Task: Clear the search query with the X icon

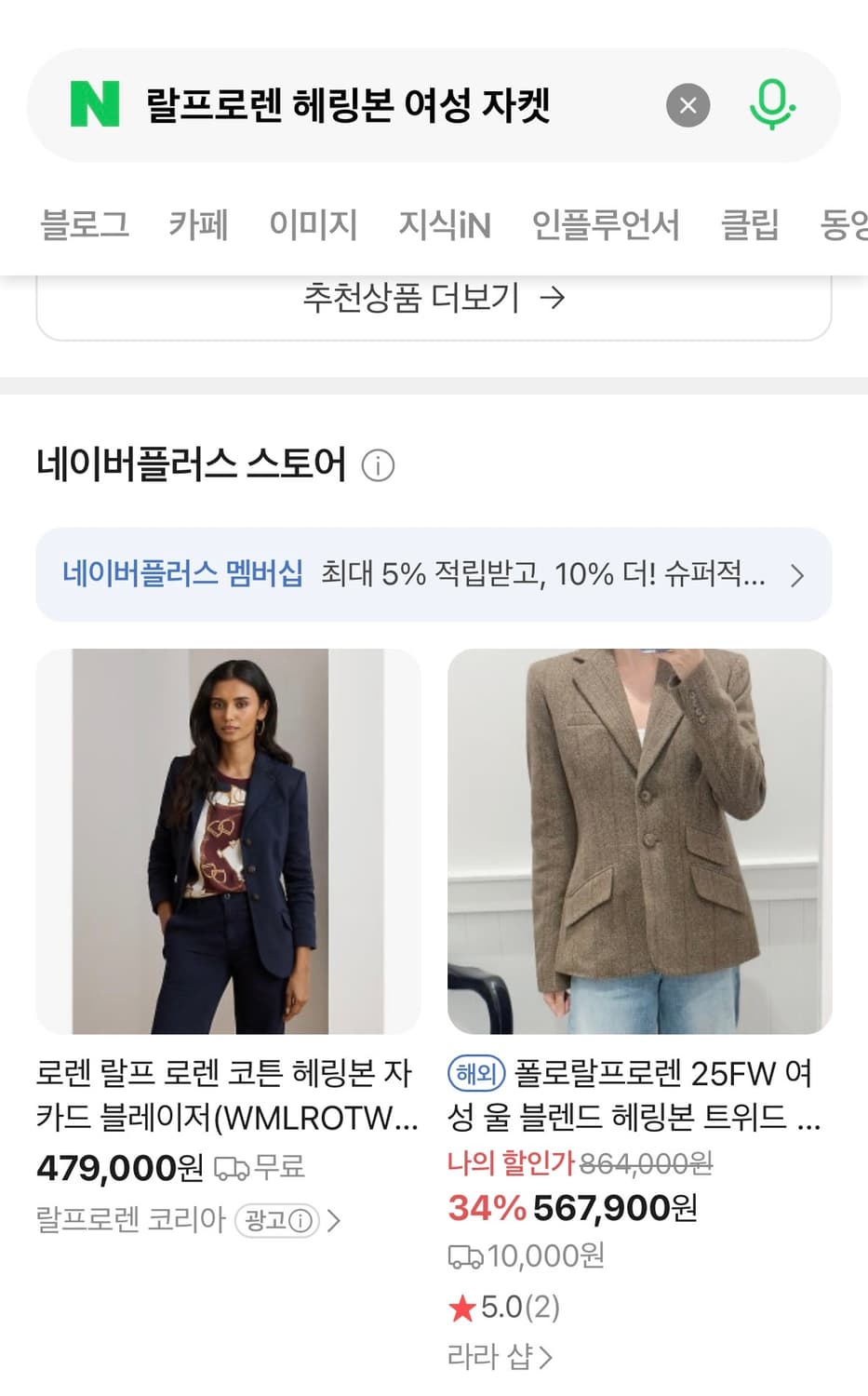Action: [688, 104]
